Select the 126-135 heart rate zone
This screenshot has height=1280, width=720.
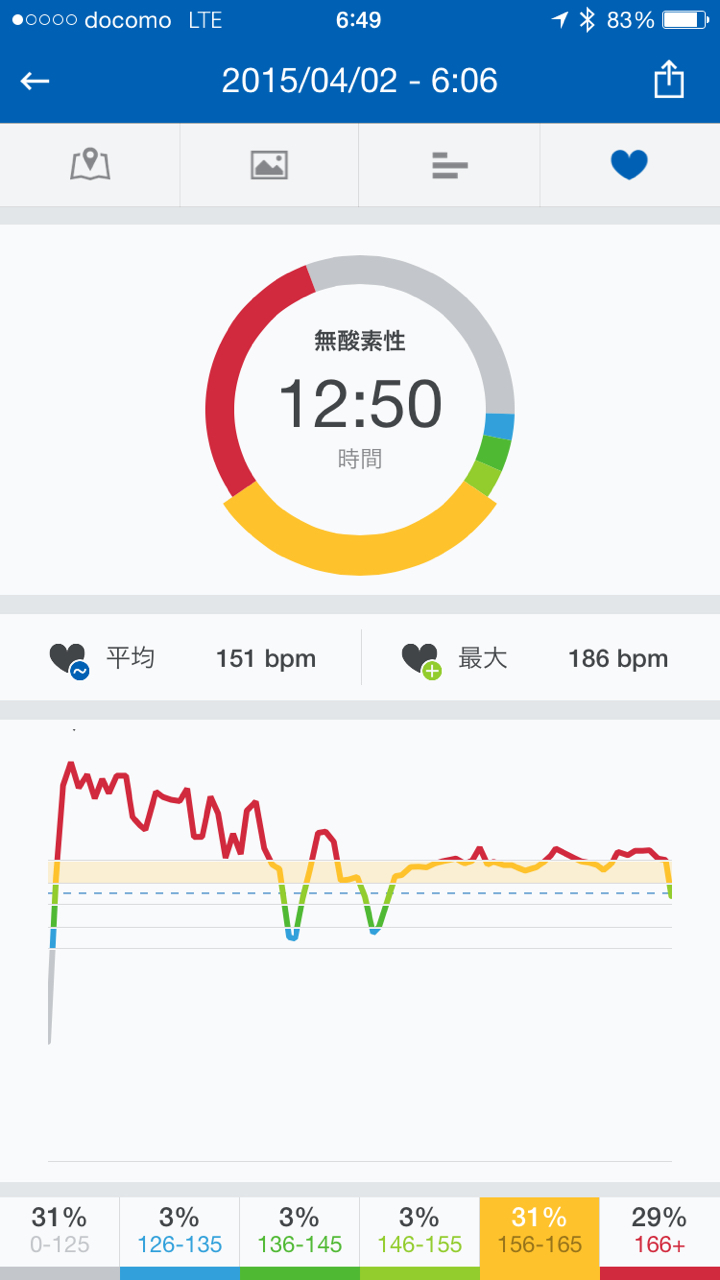(x=179, y=1231)
